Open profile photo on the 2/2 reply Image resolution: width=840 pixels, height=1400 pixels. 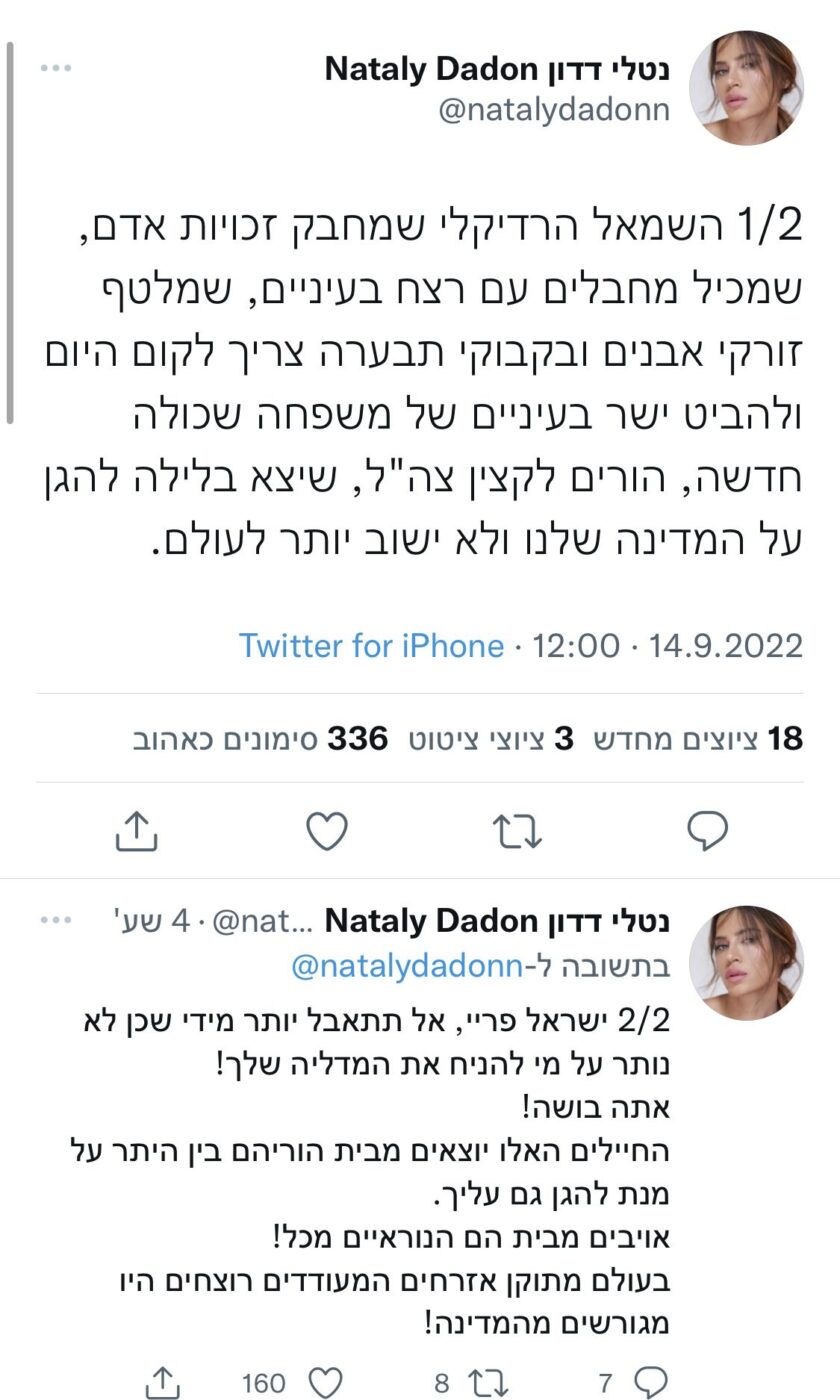pyautogui.click(x=746, y=962)
